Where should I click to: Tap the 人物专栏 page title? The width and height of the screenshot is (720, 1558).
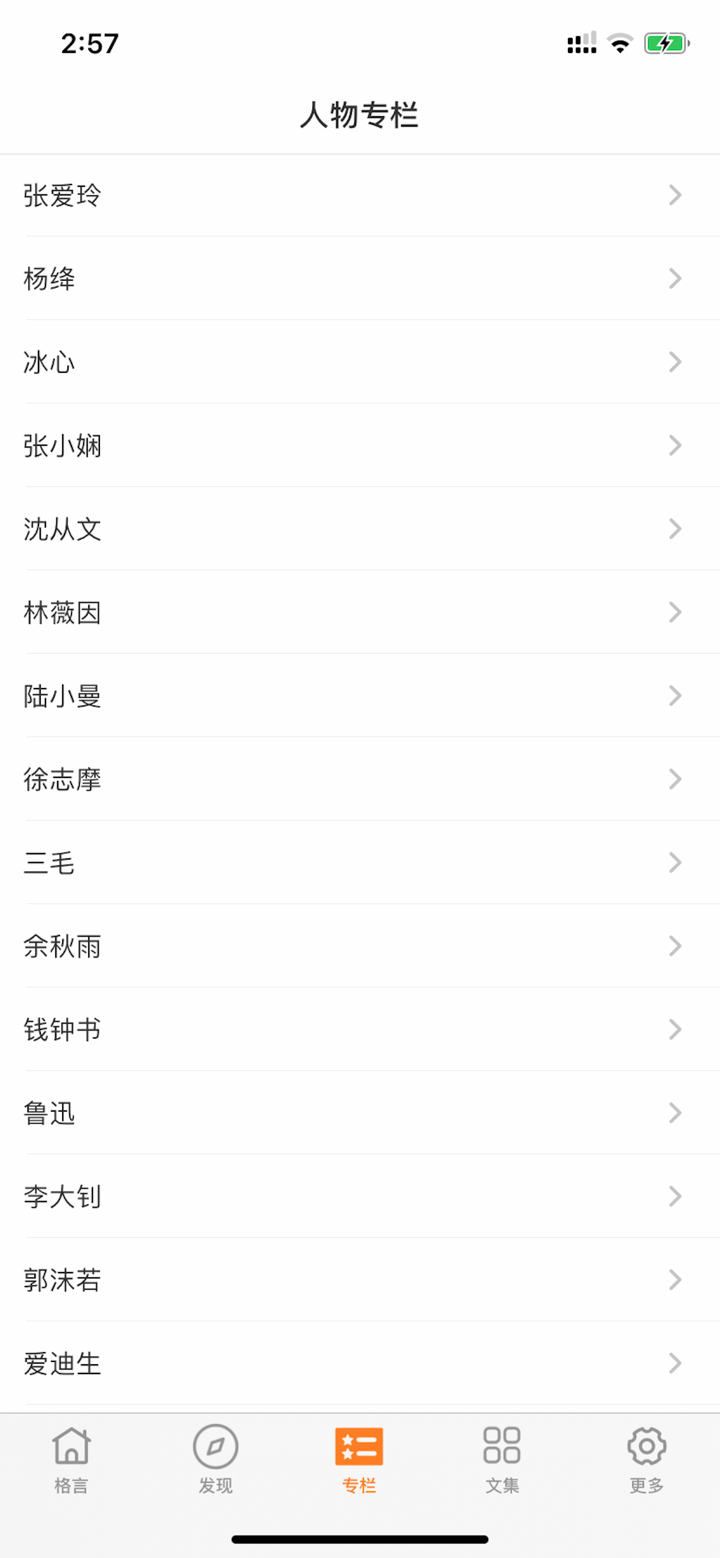360,116
